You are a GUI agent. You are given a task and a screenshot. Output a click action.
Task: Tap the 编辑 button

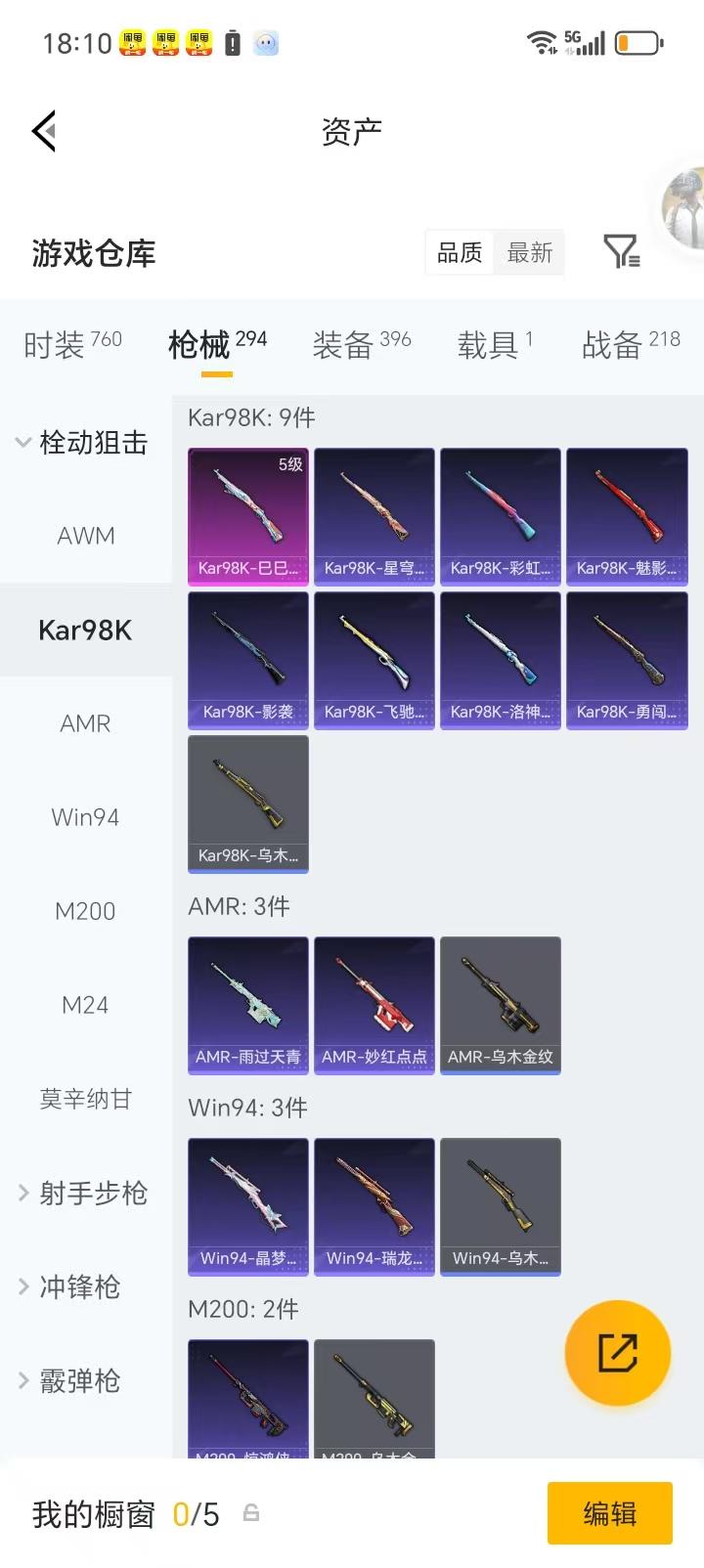click(x=609, y=1512)
